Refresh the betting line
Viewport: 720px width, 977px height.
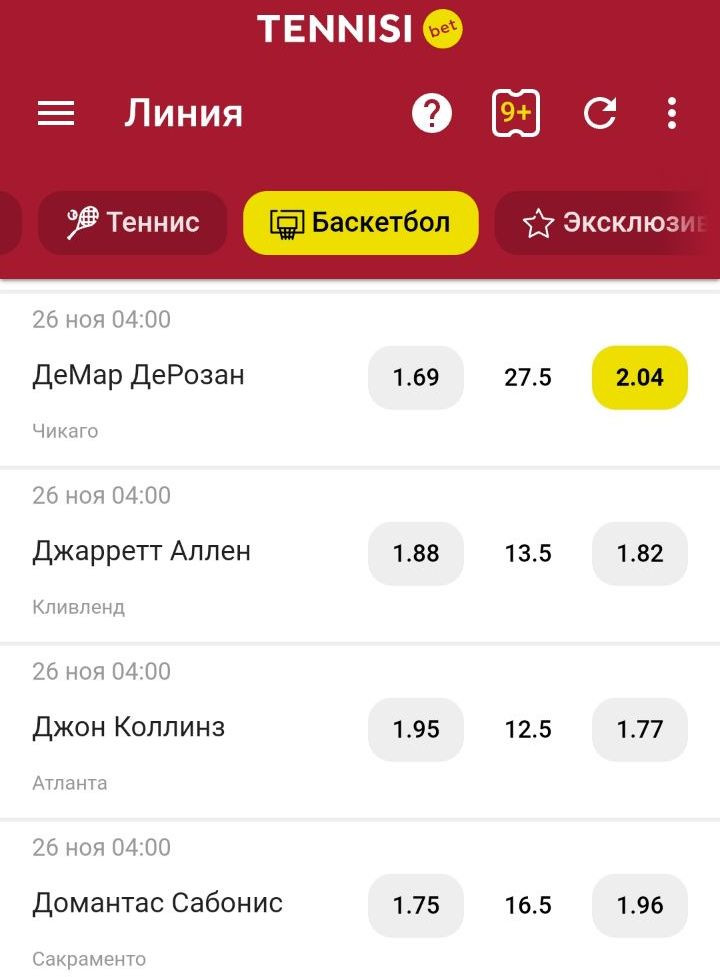pos(600,114)
